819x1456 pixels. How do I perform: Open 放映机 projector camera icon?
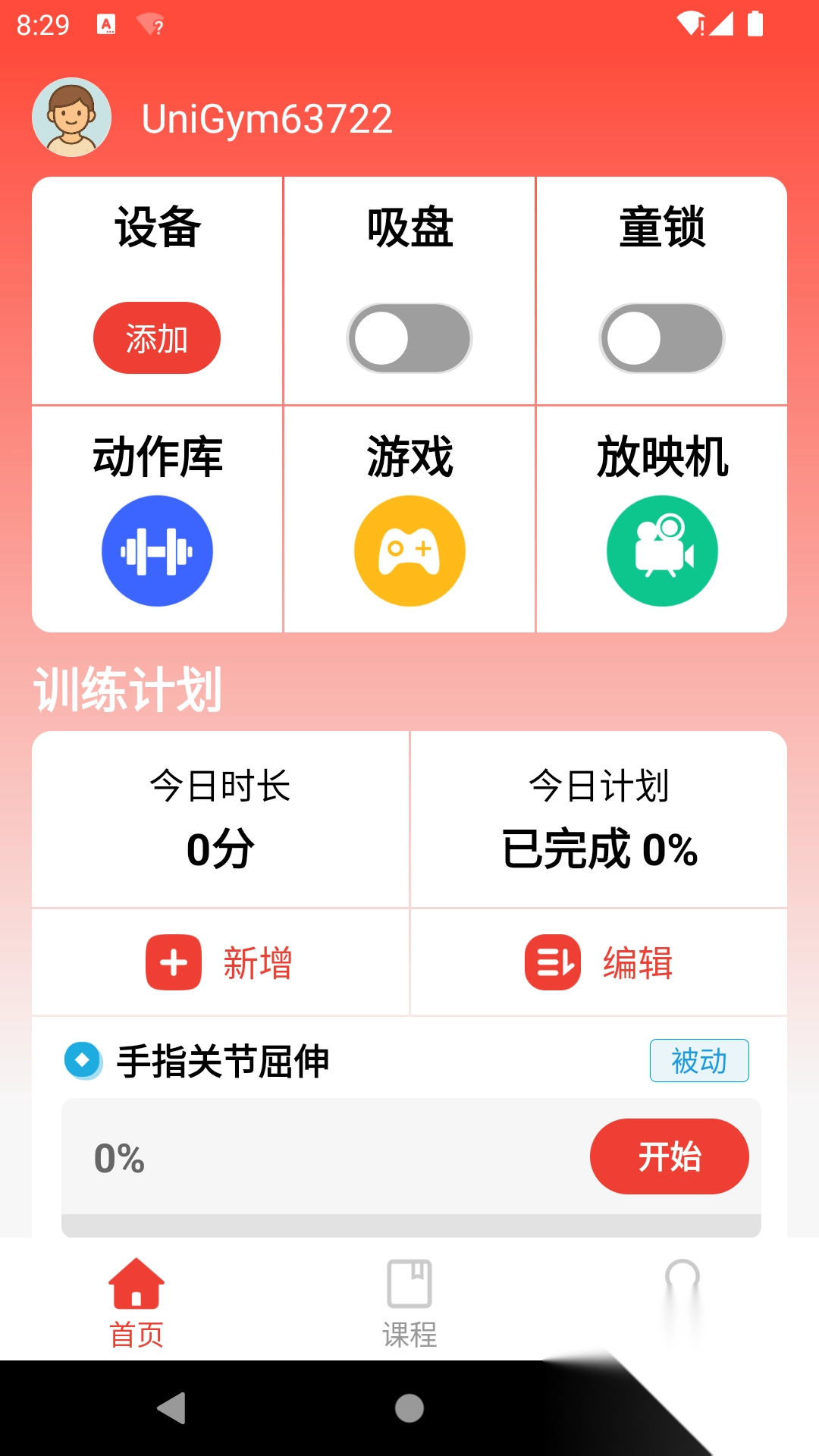point(662,551)
